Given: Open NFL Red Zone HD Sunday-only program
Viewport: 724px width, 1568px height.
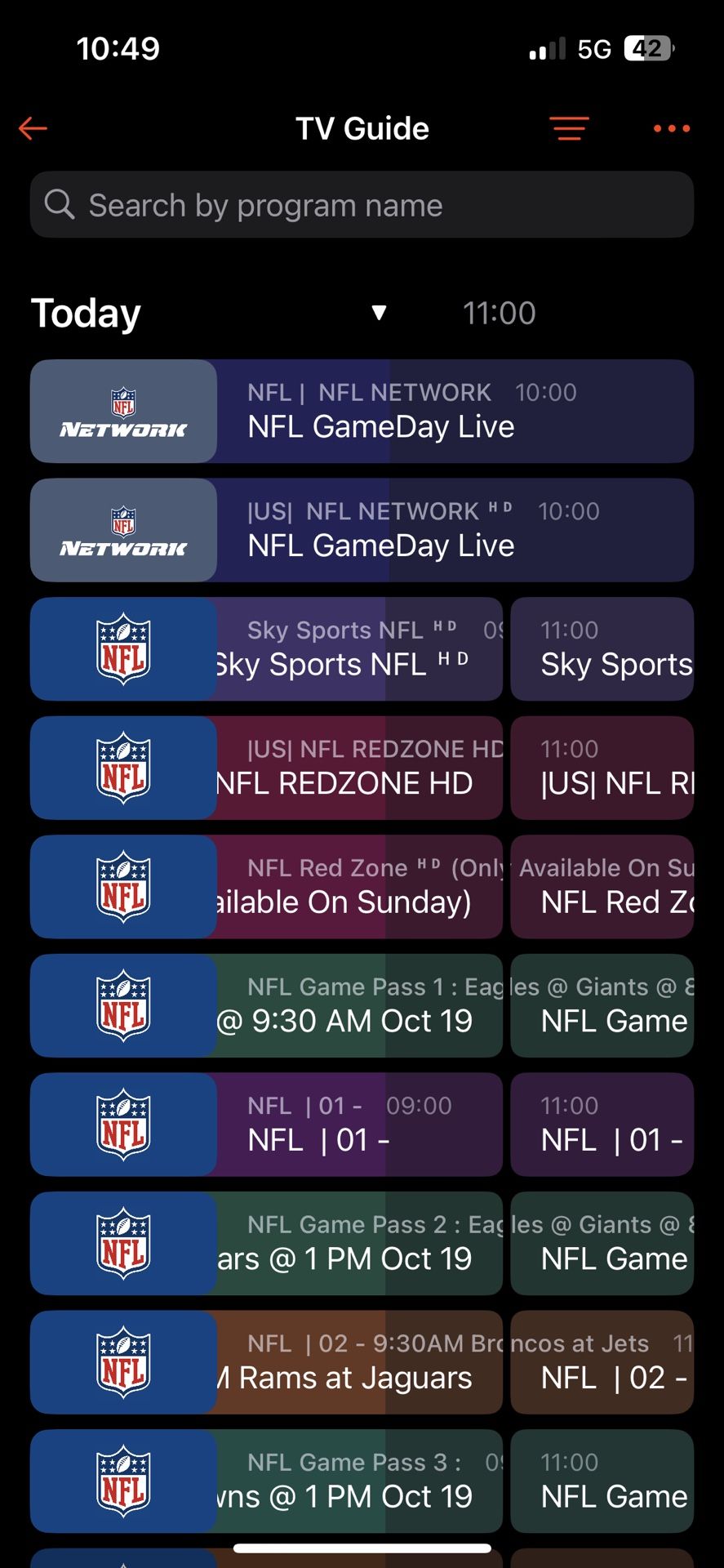Looking at the screenshot, I should point(359,887).
